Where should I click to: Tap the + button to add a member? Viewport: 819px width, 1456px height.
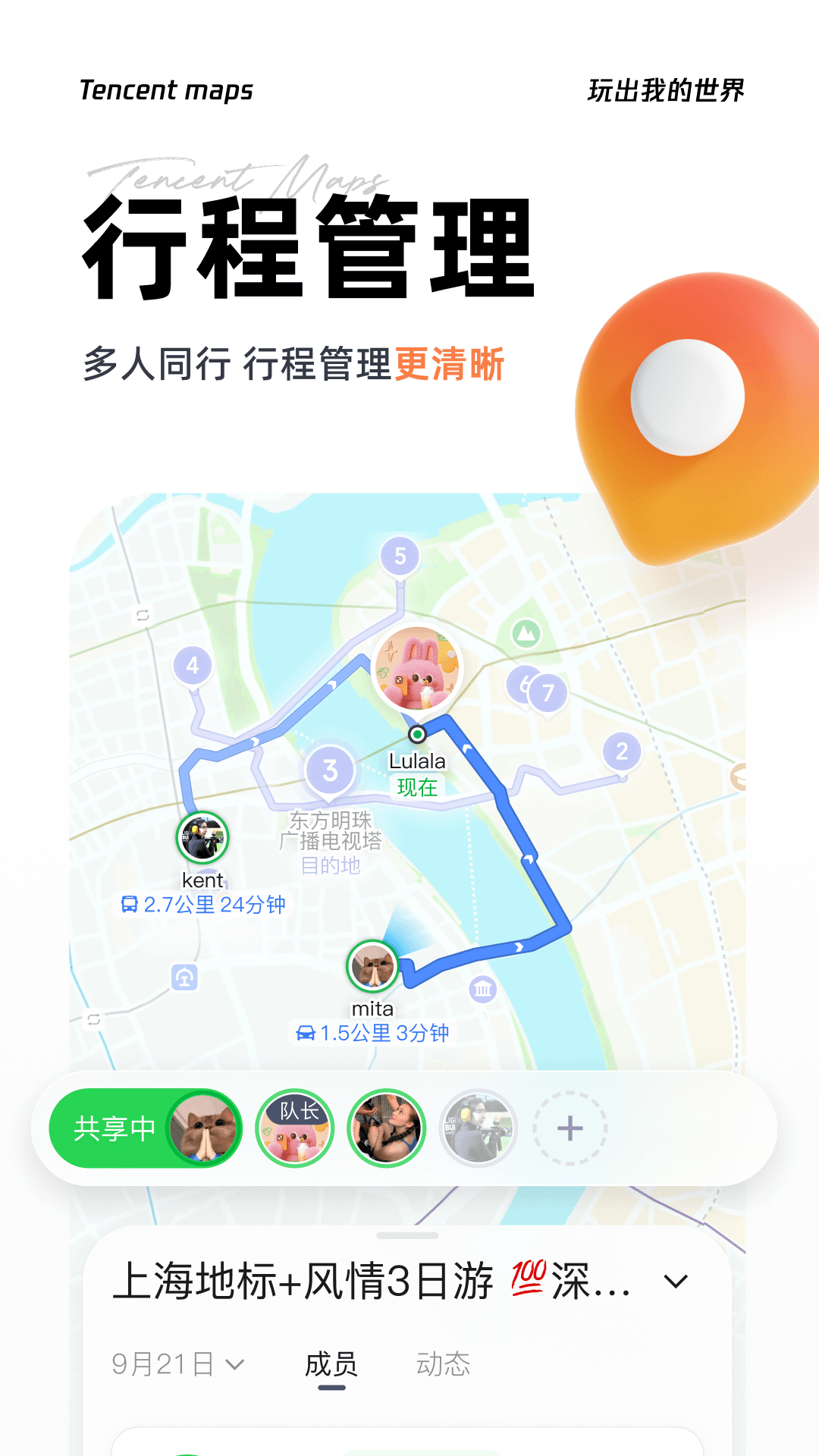[x=567, y=1128]
